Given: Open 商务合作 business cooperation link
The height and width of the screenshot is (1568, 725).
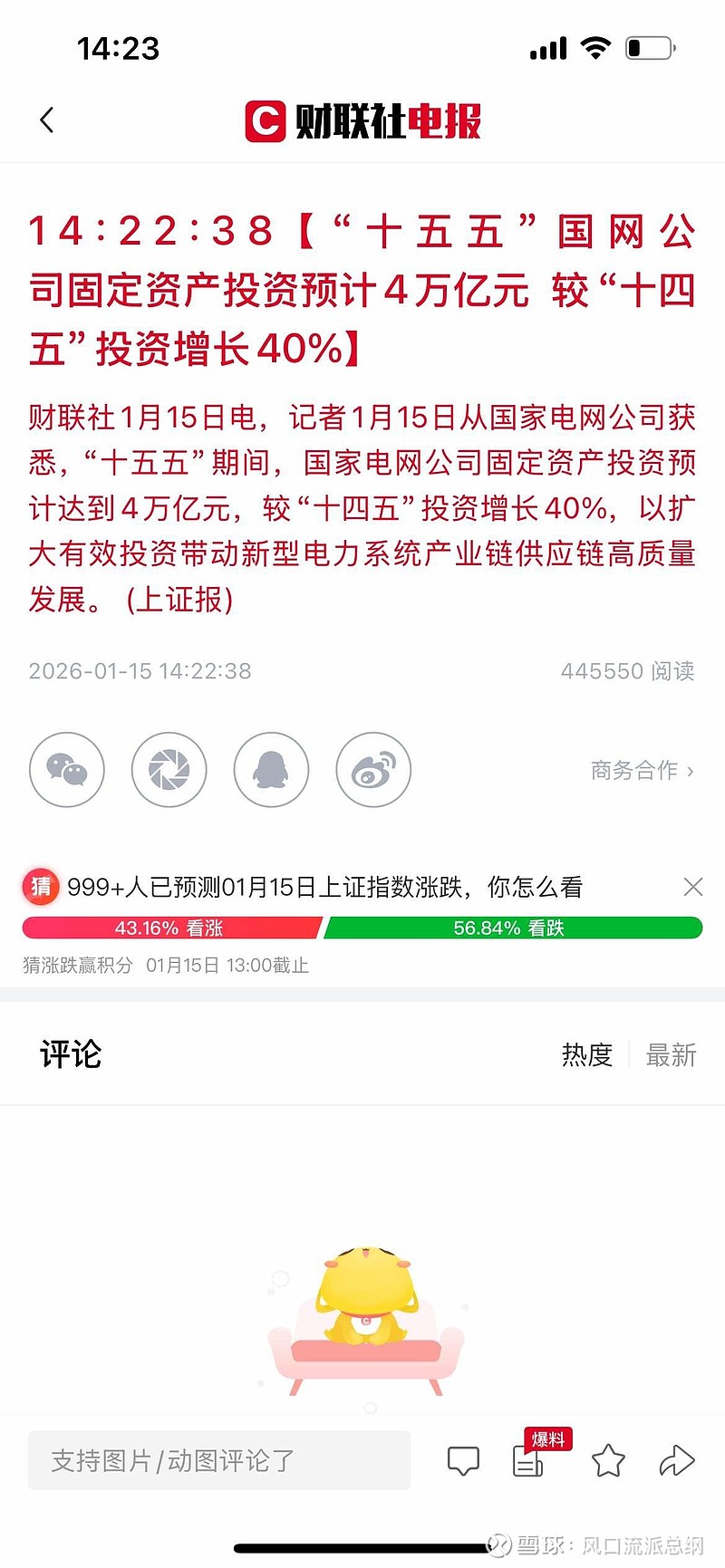Looking at the screenshot, I should (636, 769).
